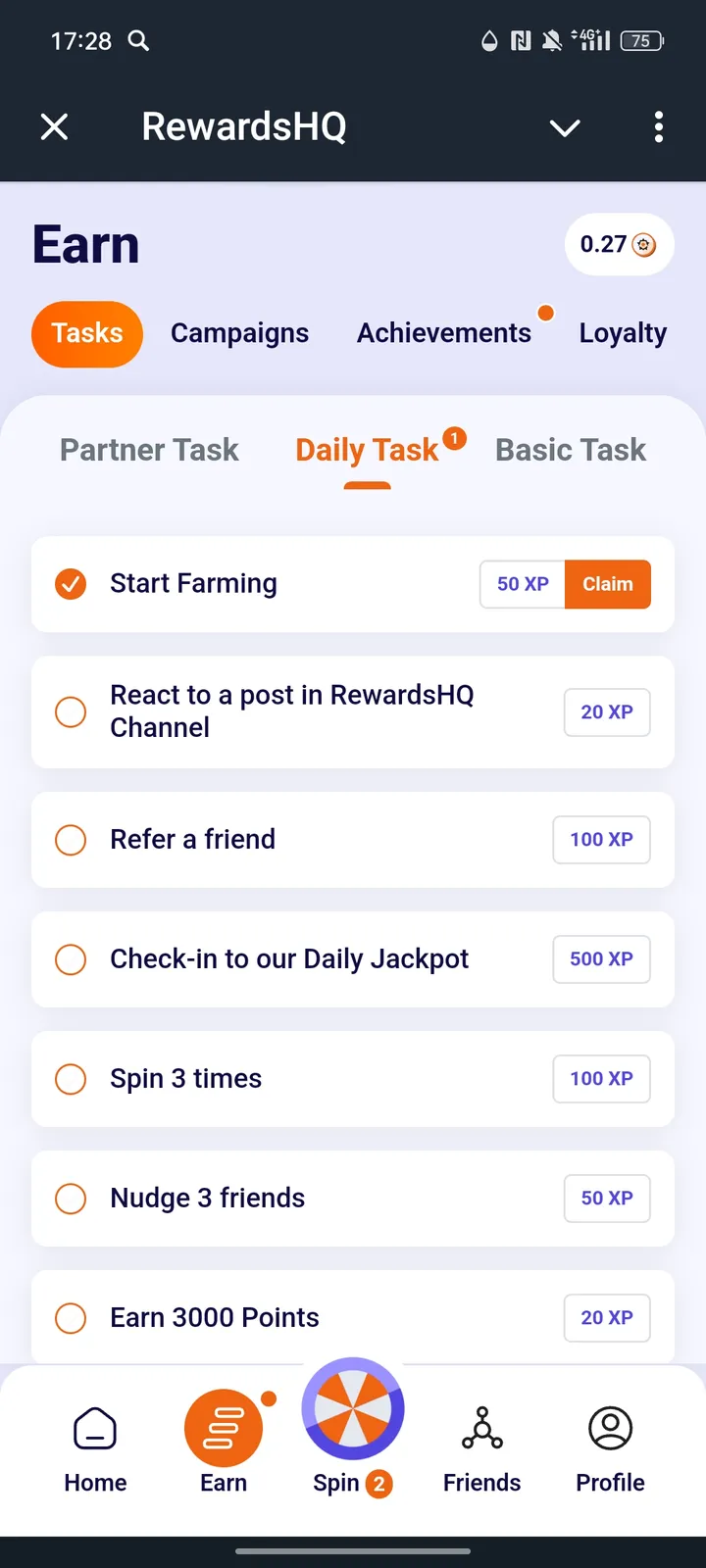Screen dimensions: 706x1568
Task: Open the Achievements tab
Action: tap(444, 333)
